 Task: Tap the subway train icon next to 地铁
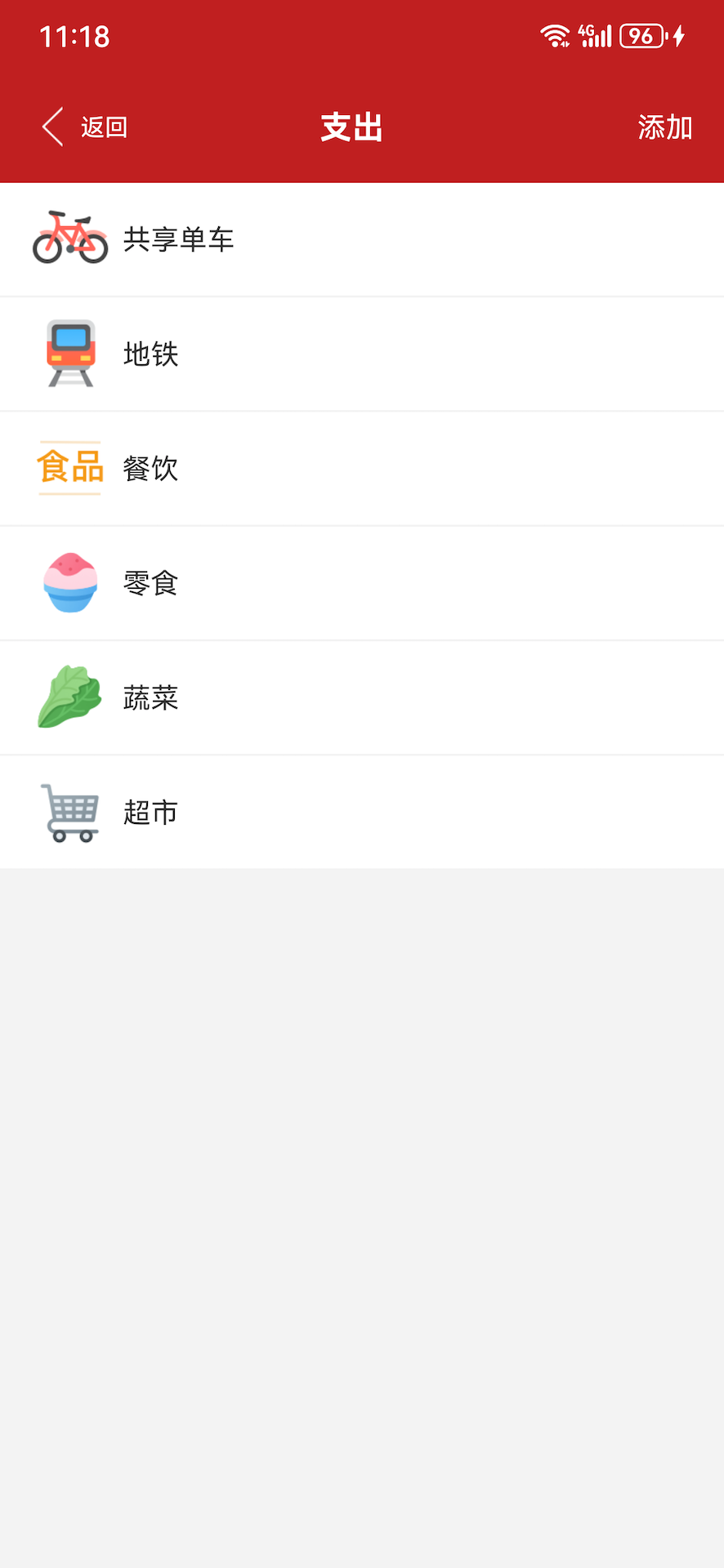coord(70,353)
